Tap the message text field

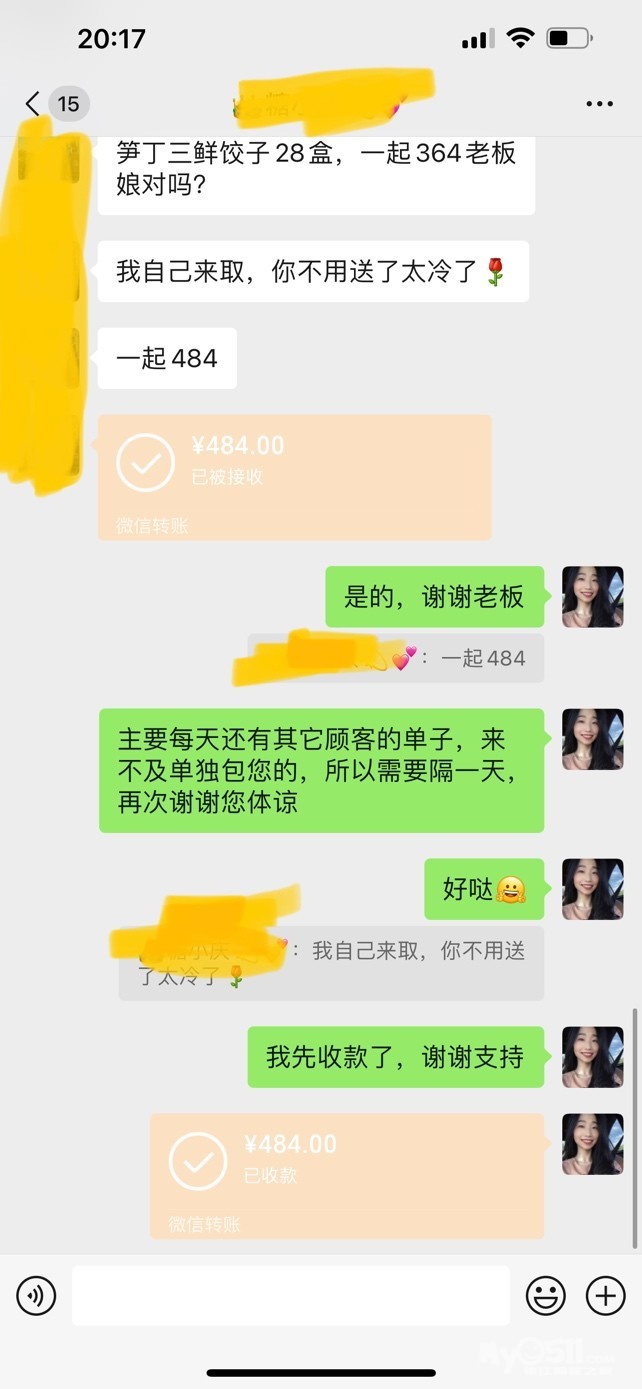(x=290, y=1296)
